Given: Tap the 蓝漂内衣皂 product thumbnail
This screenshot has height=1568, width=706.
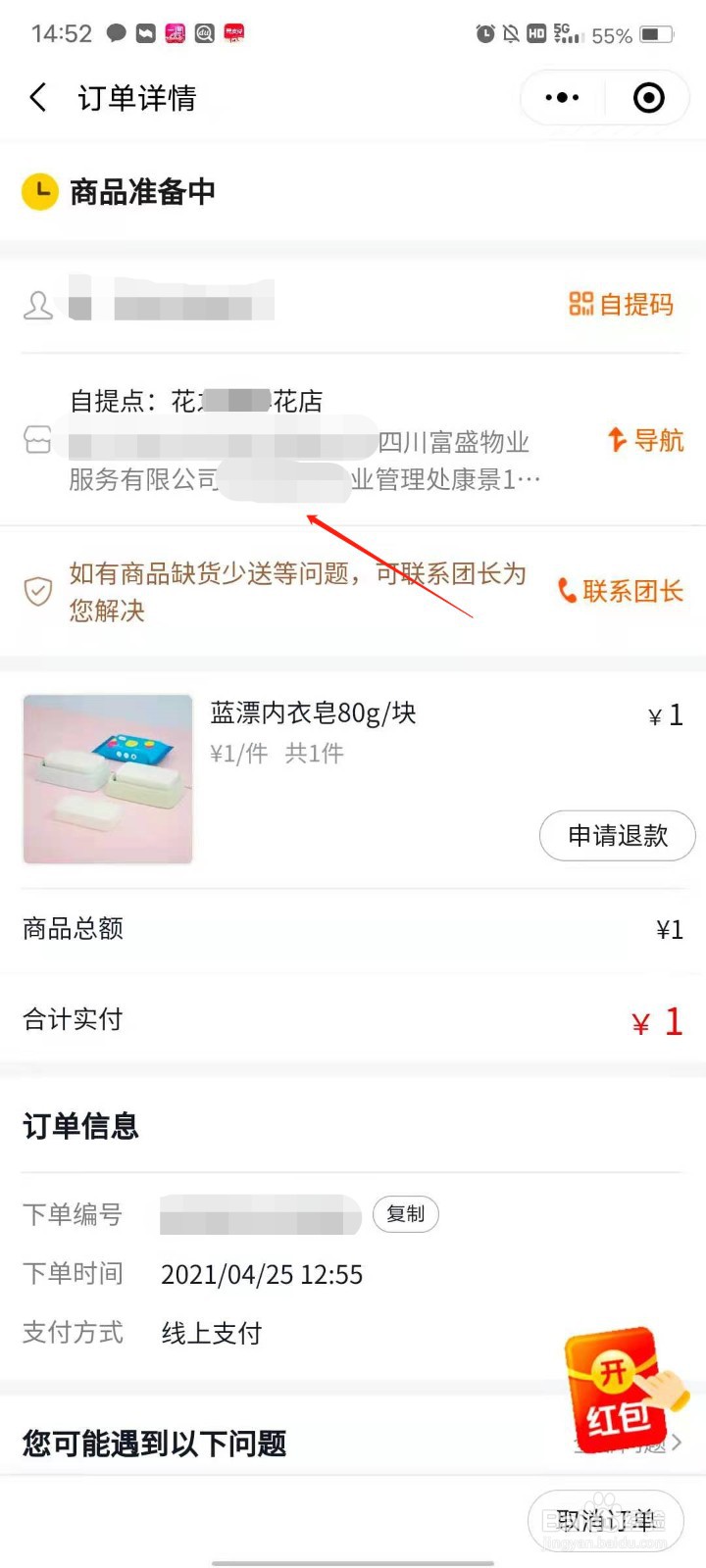Looking at the screenshot, I should (x=107, y=778).
